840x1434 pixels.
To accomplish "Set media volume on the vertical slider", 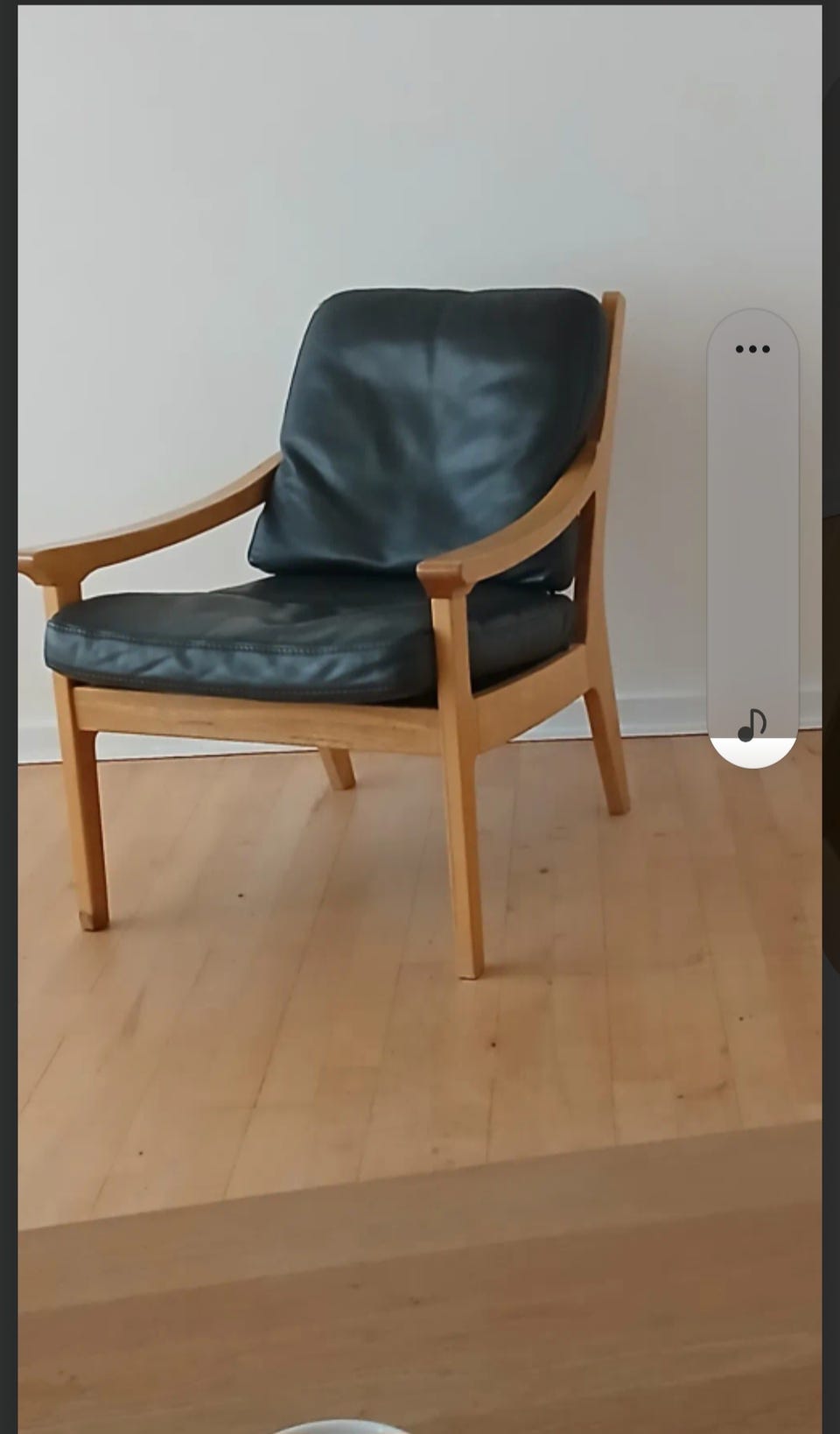I will 752,538.
